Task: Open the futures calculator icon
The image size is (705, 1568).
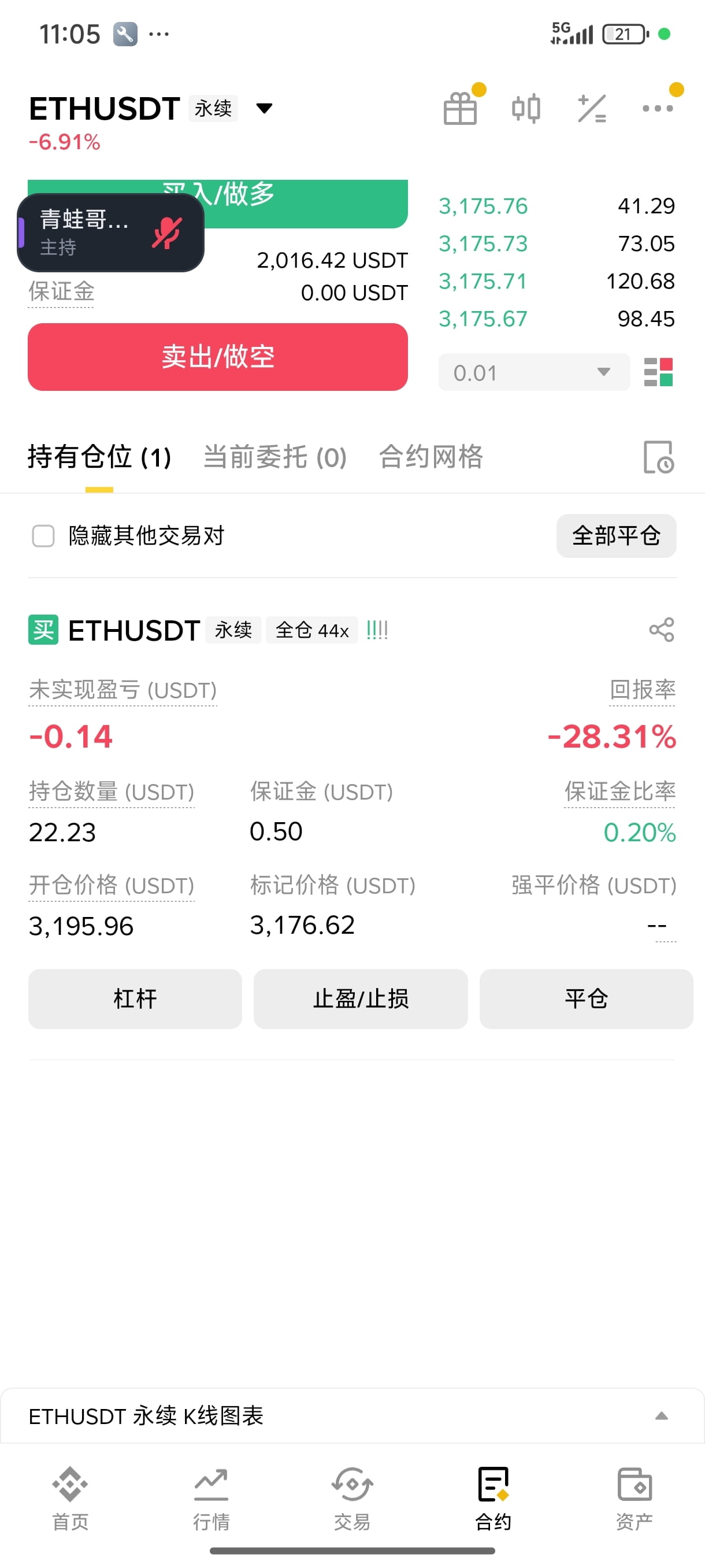Action: (x=591, y=107)
